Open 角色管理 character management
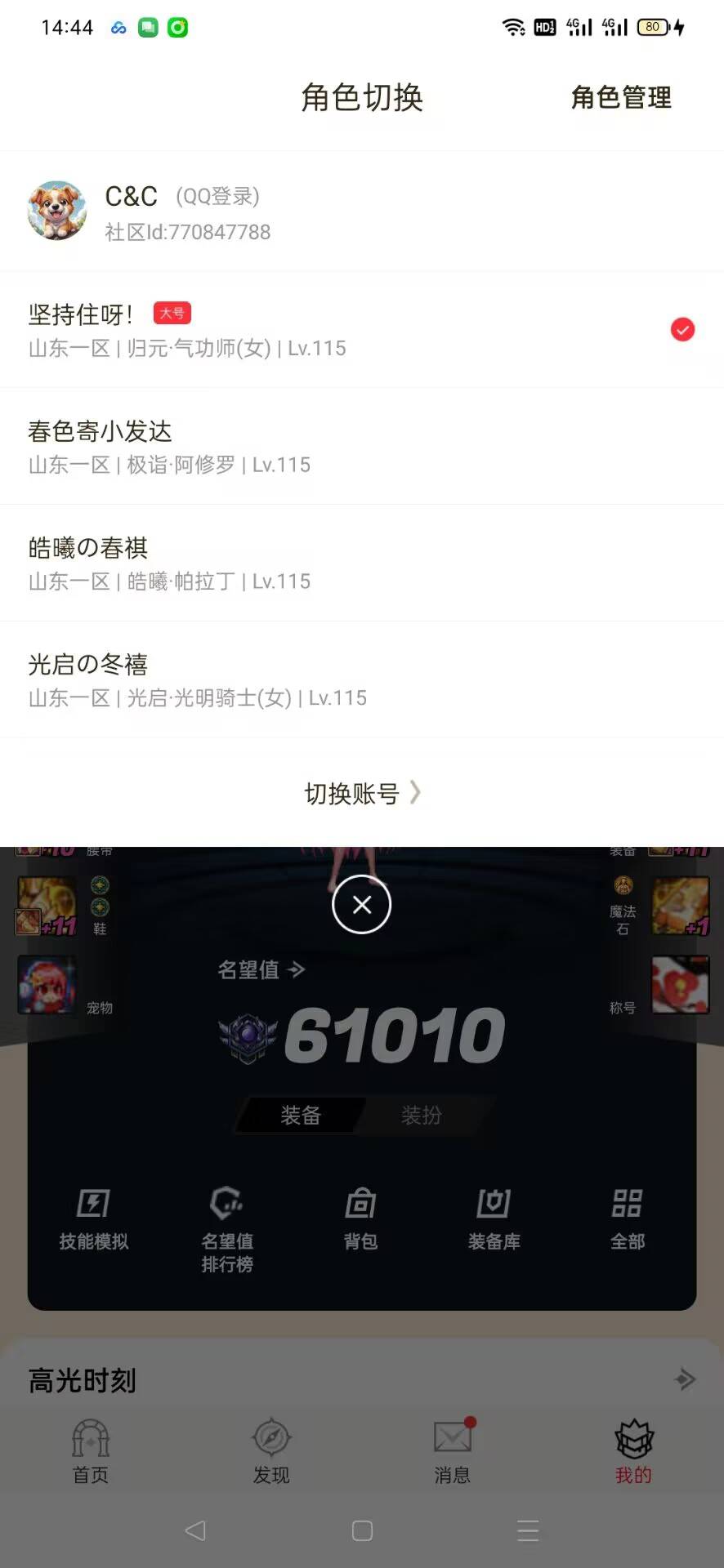 pos(622,98)
